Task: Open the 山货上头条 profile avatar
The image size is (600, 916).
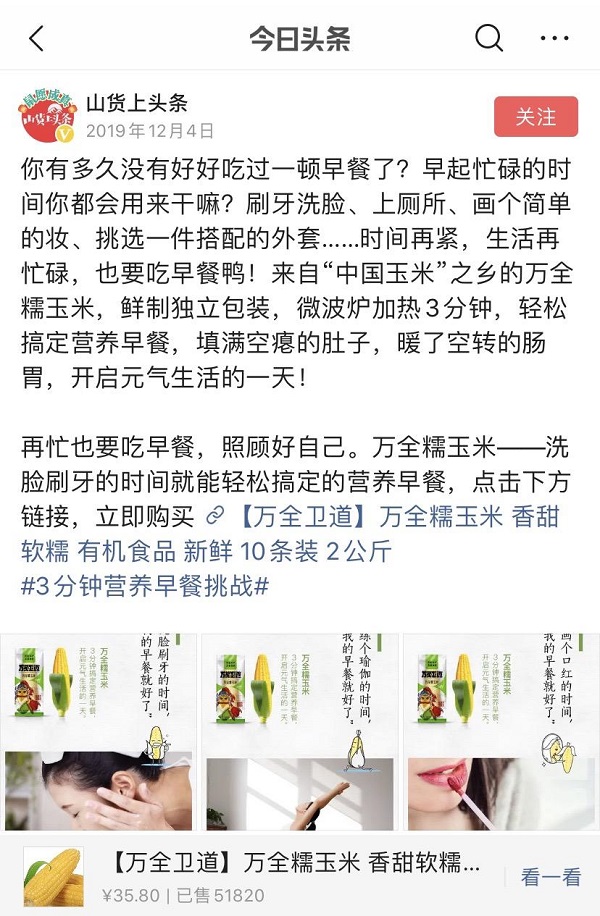Action: [x=49, y=117]
